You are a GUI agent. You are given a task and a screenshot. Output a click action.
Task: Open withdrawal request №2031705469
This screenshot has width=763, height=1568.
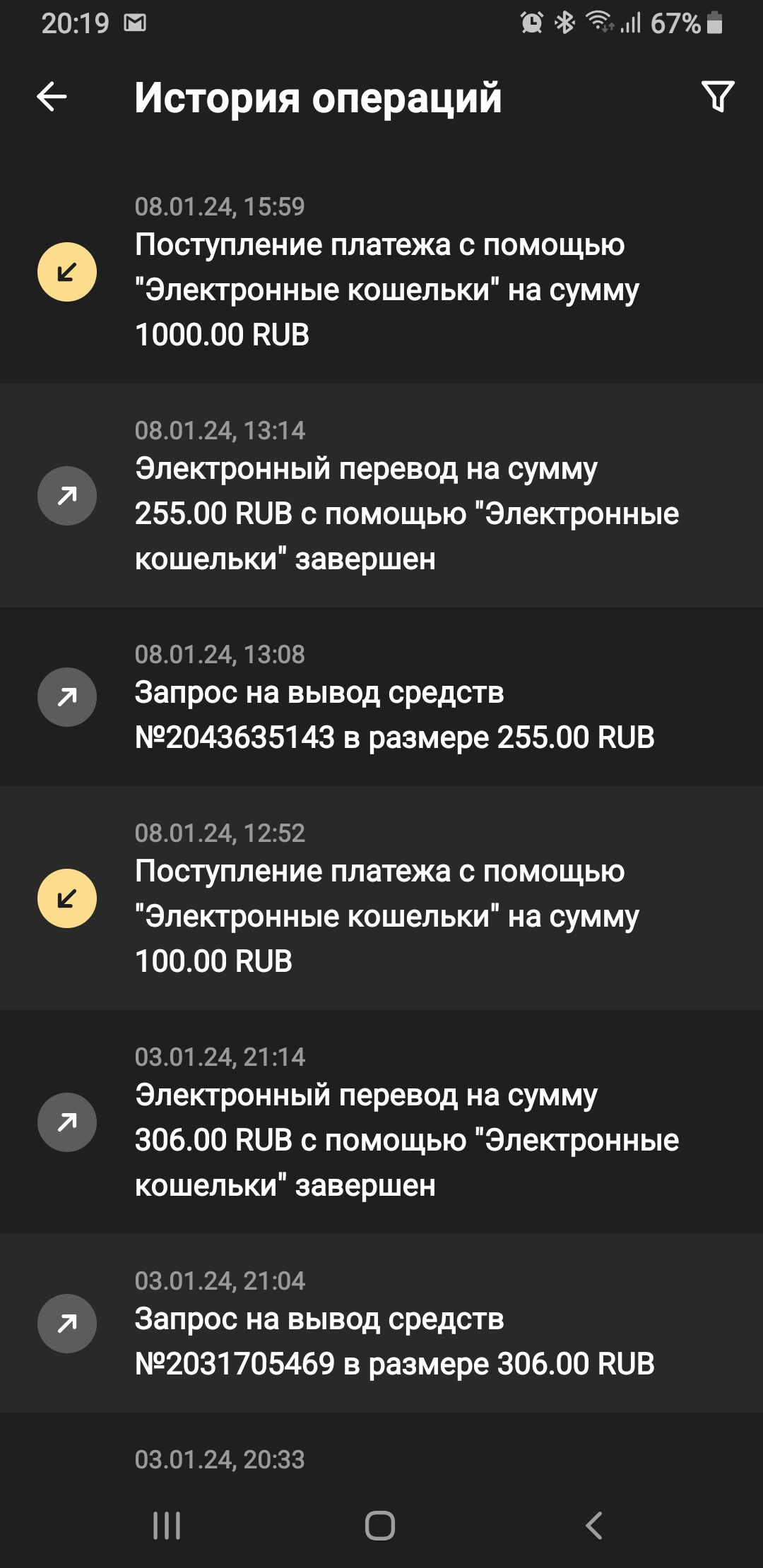pos(381,1324)
